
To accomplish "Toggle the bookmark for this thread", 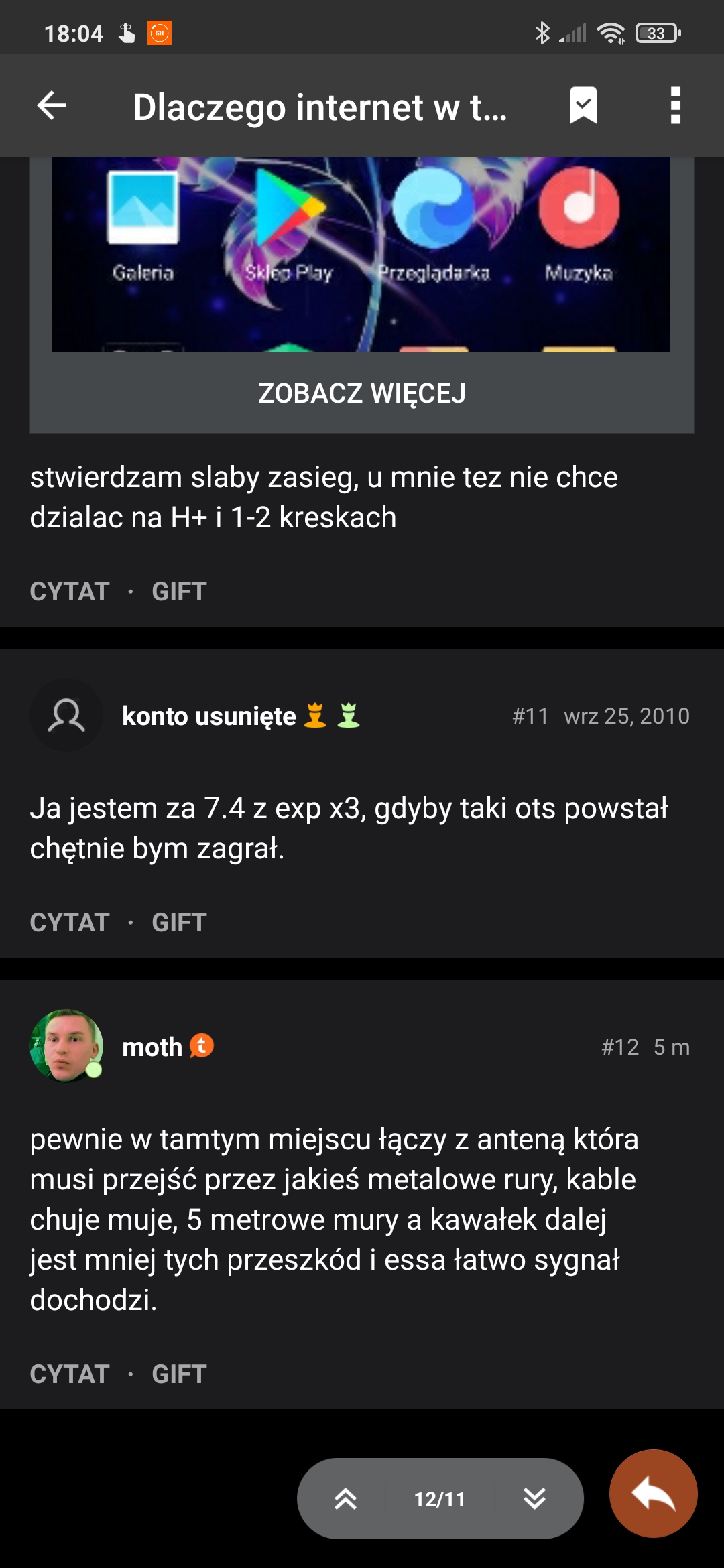I will click(x=583, y=106).
